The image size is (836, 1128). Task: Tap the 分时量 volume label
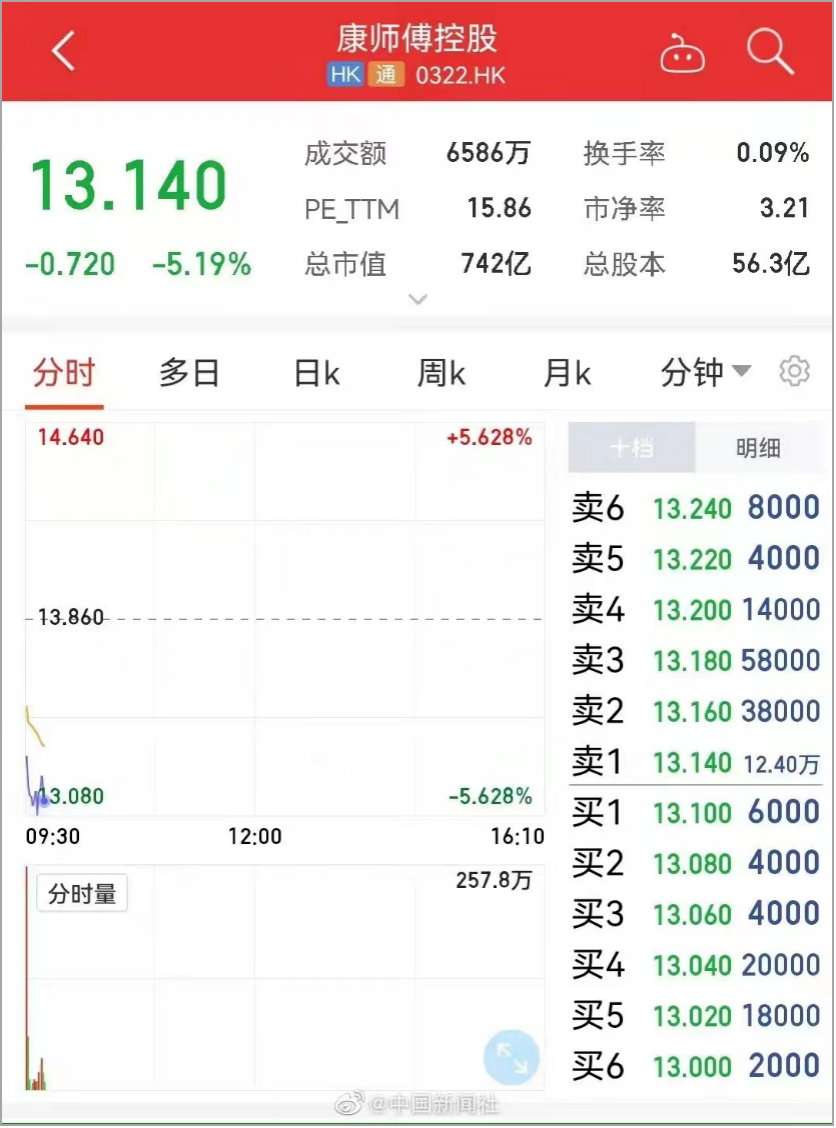coord(81,893)
